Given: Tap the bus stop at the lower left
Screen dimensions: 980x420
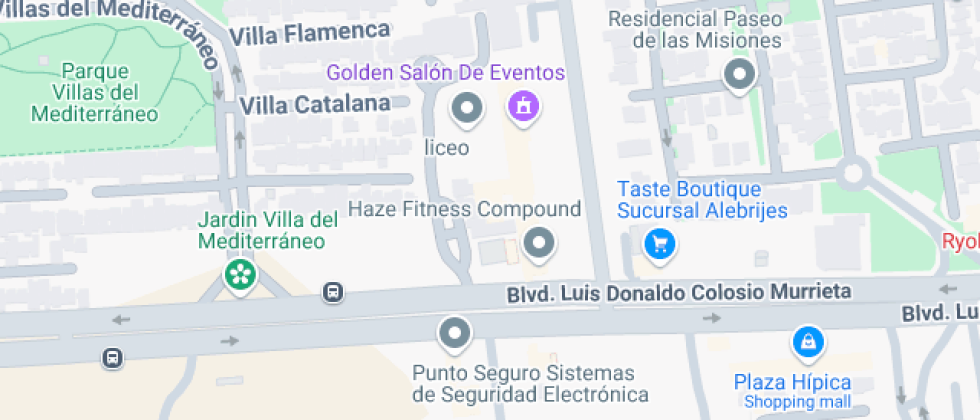Looking at the screenshot, I should [112, 358].
